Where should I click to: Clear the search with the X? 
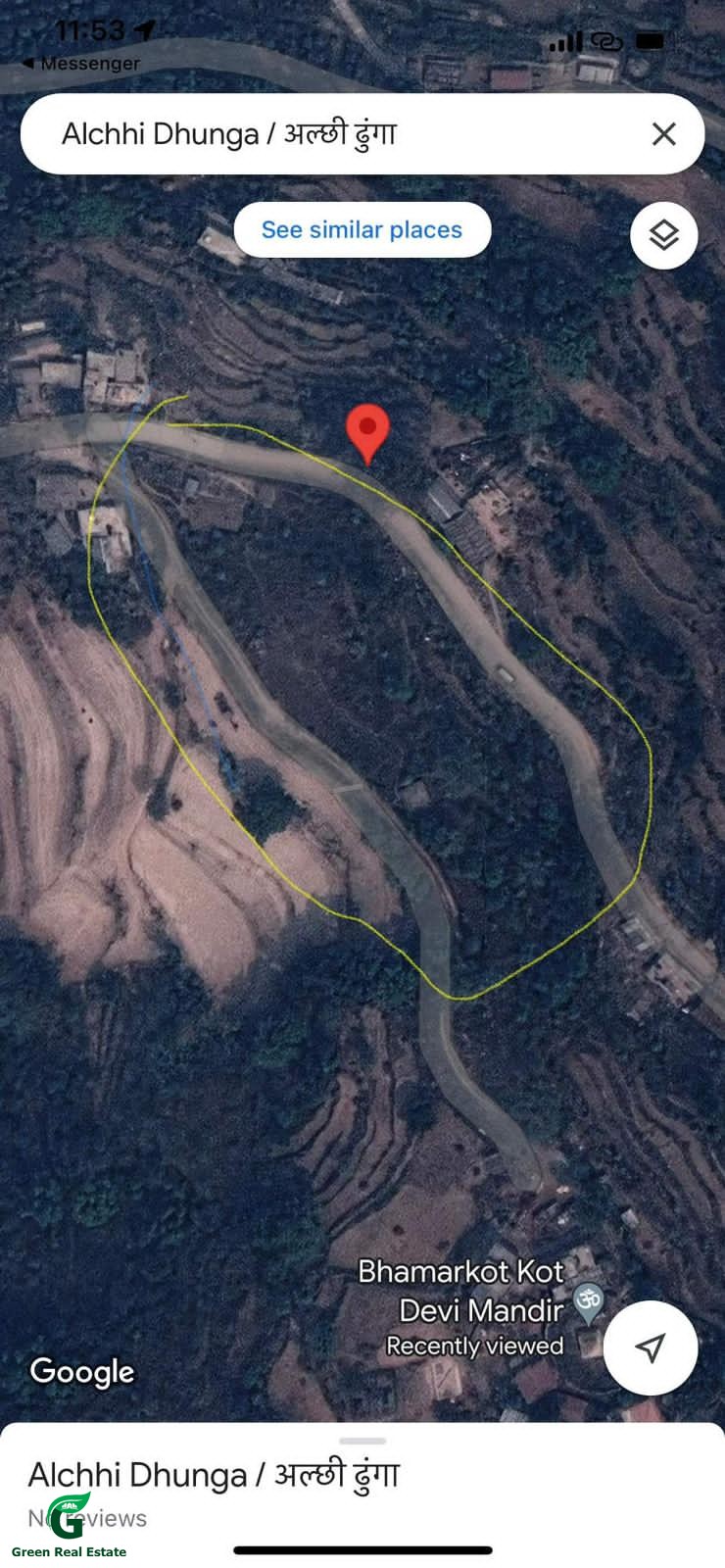click(x=663, y=134)
